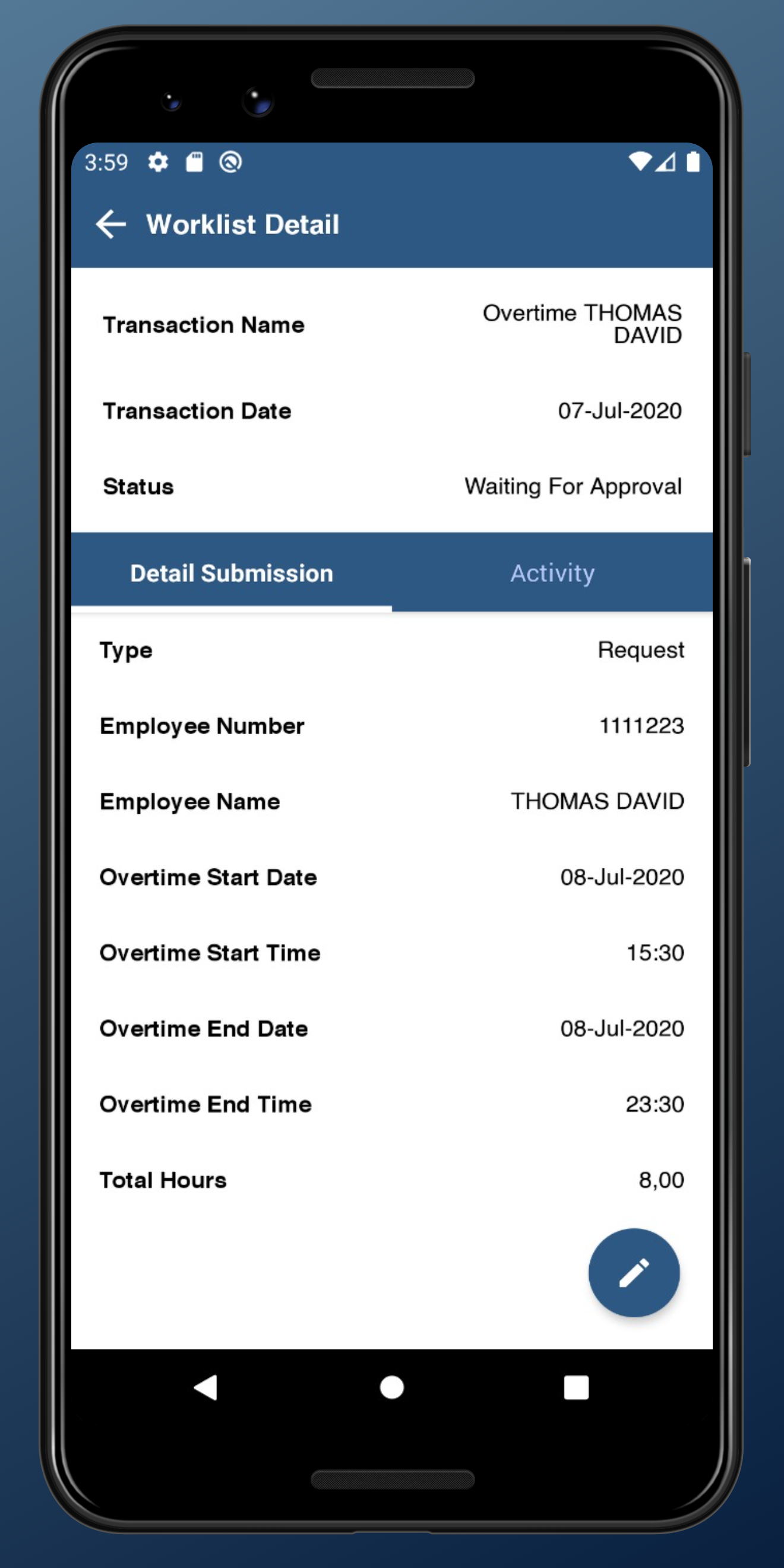This screenshot has width=784, height=1568.
Task: Tap the Overtime Start Date 08-Jul-2020
Action: click(622, 877)
